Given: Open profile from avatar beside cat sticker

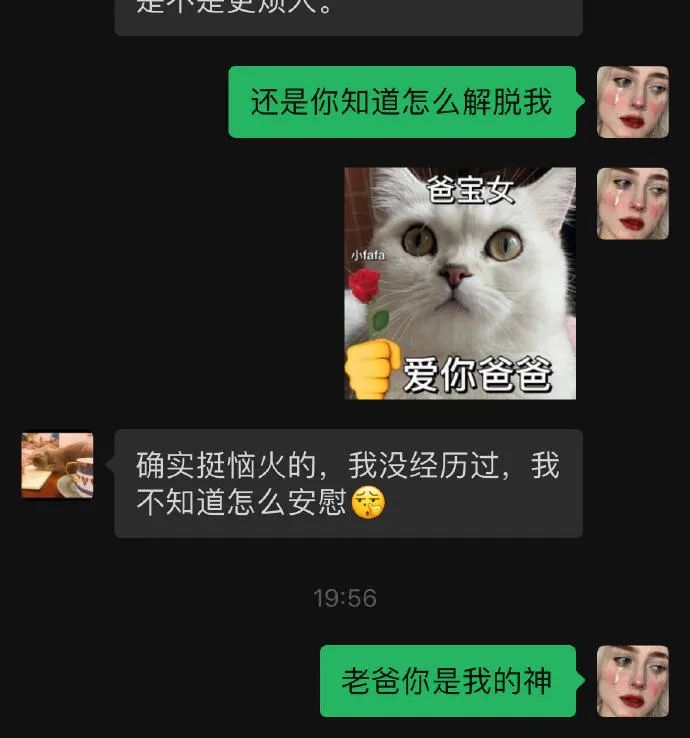Looking at the screenshot, I should tap(632, 203).
